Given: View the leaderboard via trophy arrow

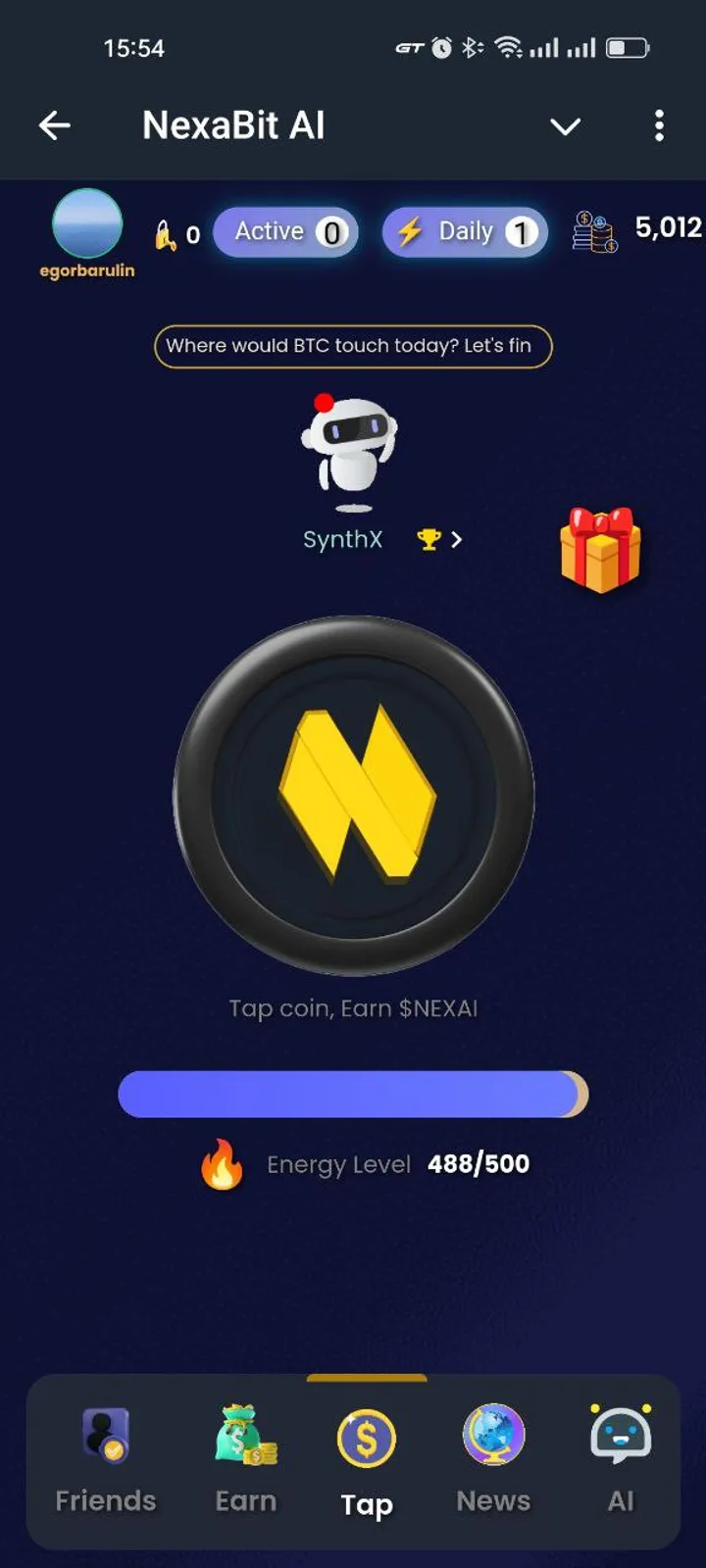Looking at the screenshot, I should point(439,539).
